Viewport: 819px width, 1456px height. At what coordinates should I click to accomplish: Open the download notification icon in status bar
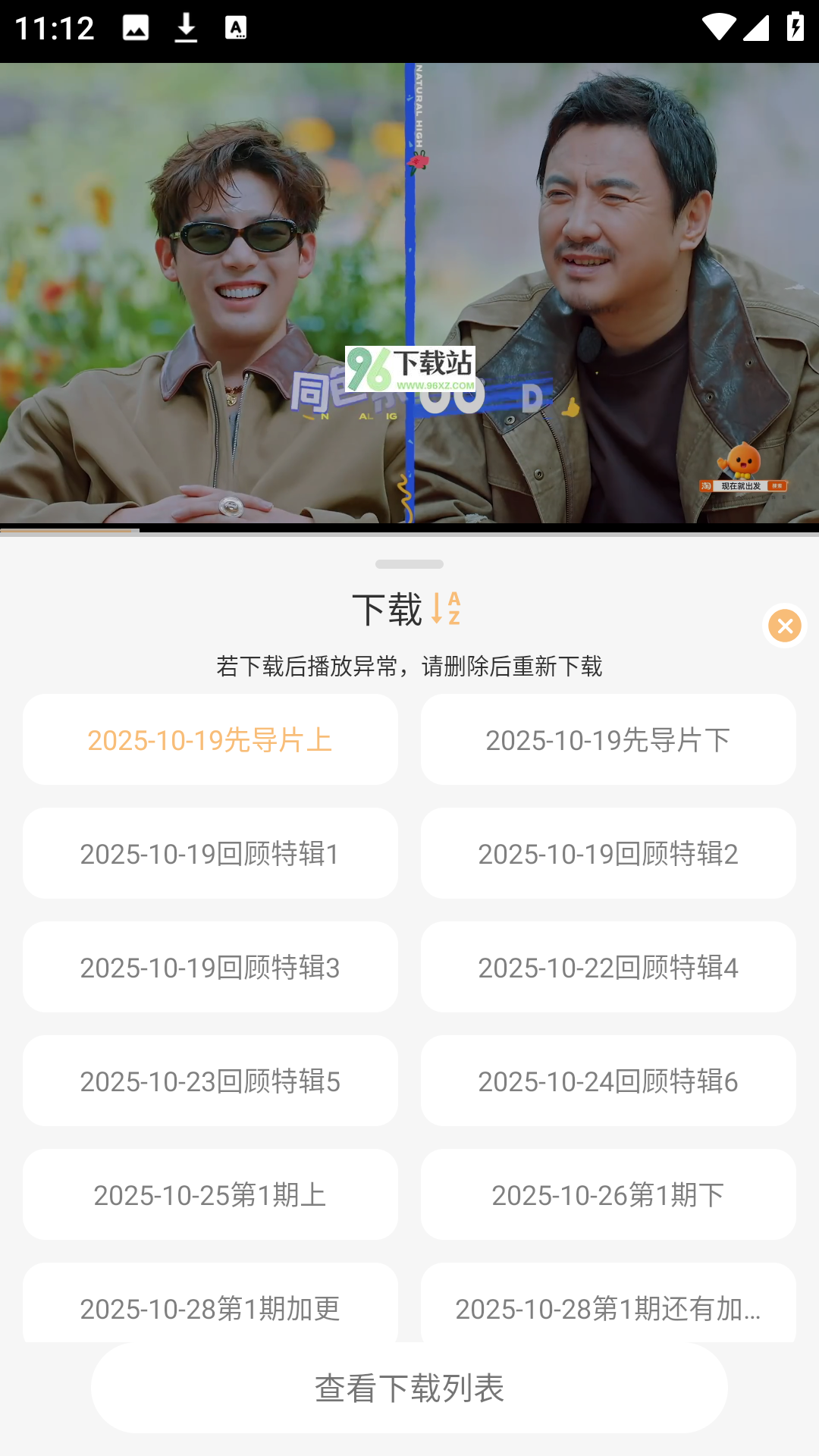point(186,27)
